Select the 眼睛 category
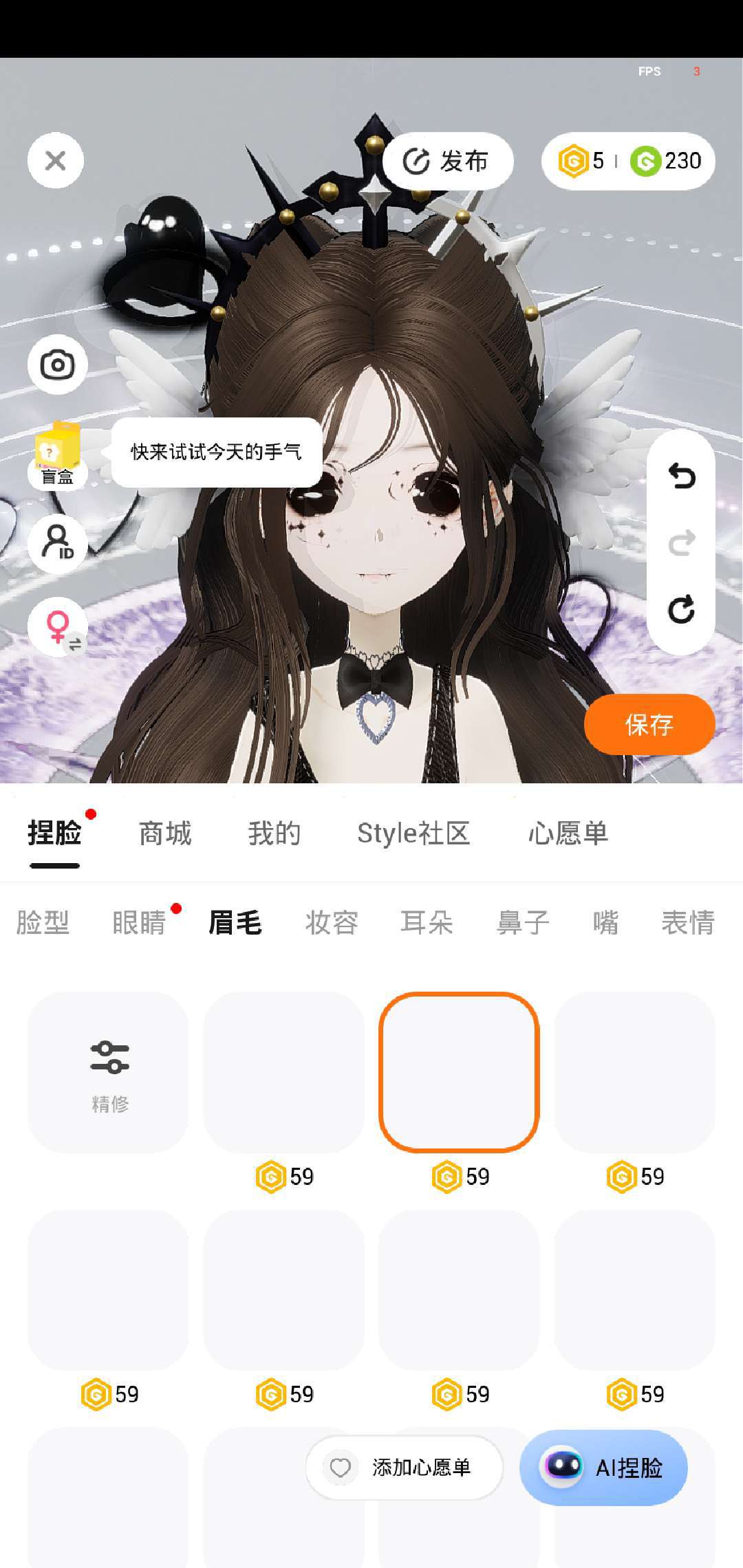The height and width of the screenshot is (1568, 743). tap(139, 922)
